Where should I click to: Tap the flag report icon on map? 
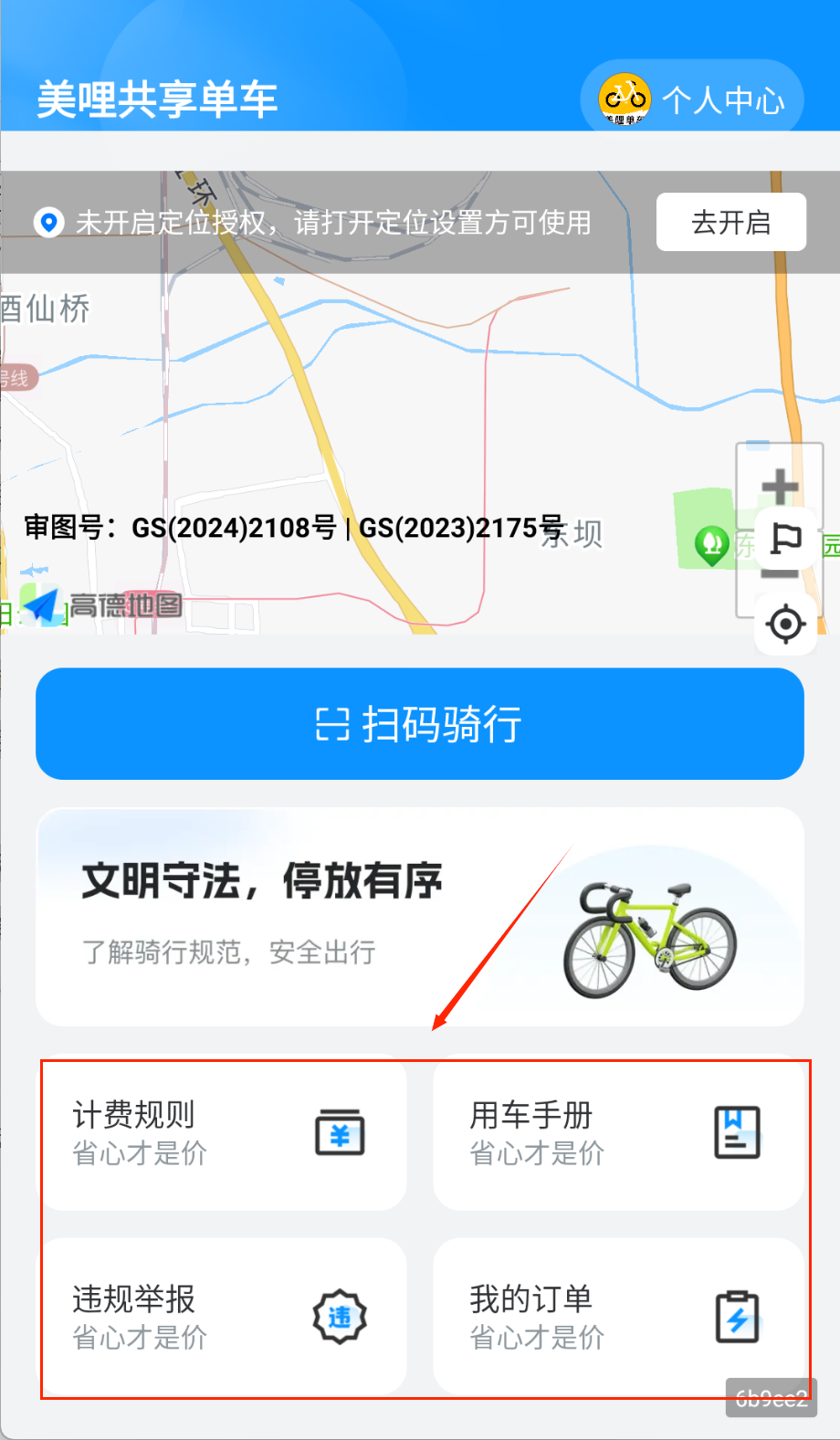click(785, 539)
